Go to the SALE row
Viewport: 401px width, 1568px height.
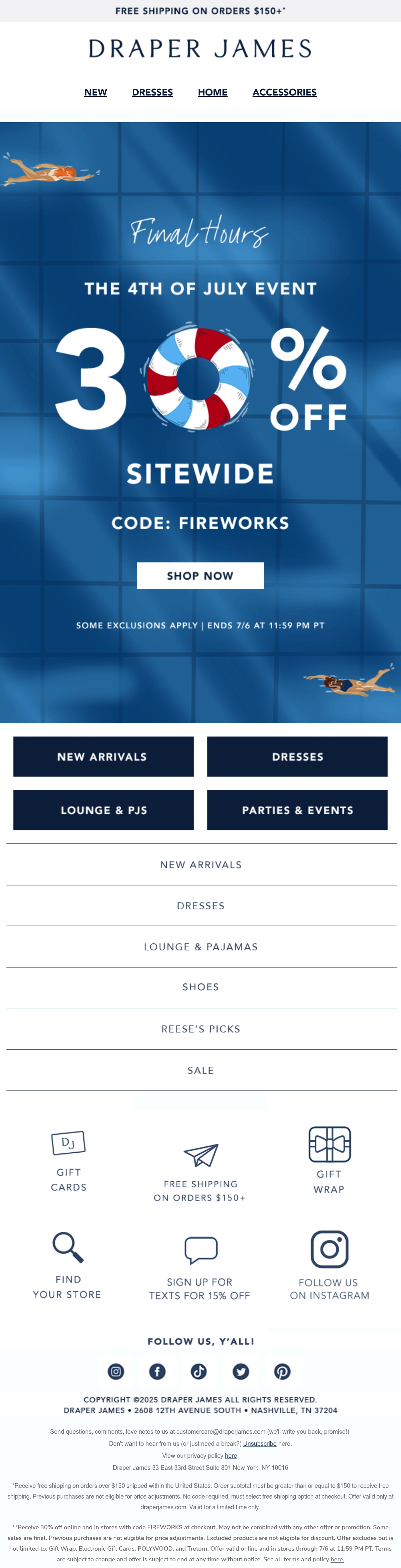point(200,1070)
